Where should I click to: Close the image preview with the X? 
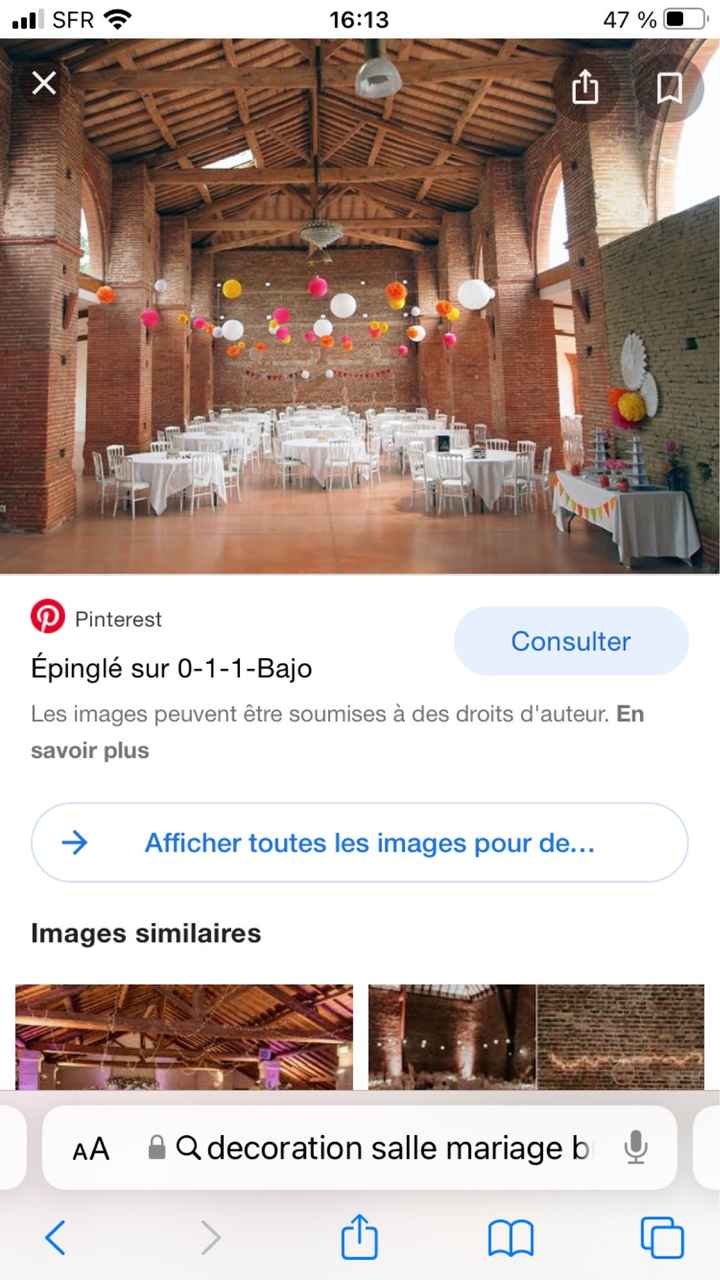(x=43, y=83)
